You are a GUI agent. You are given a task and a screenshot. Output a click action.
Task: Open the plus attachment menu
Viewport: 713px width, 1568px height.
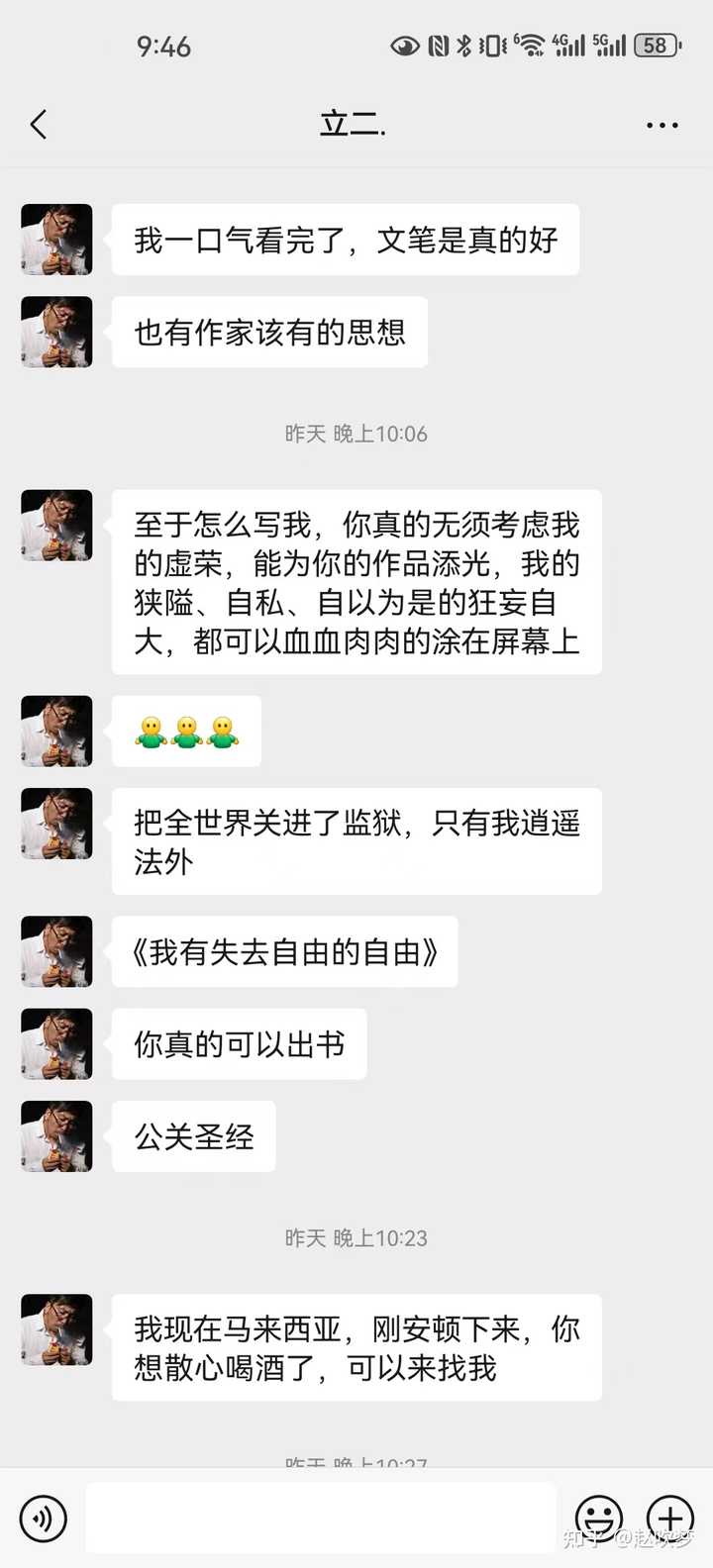(x=670, y=1518)
